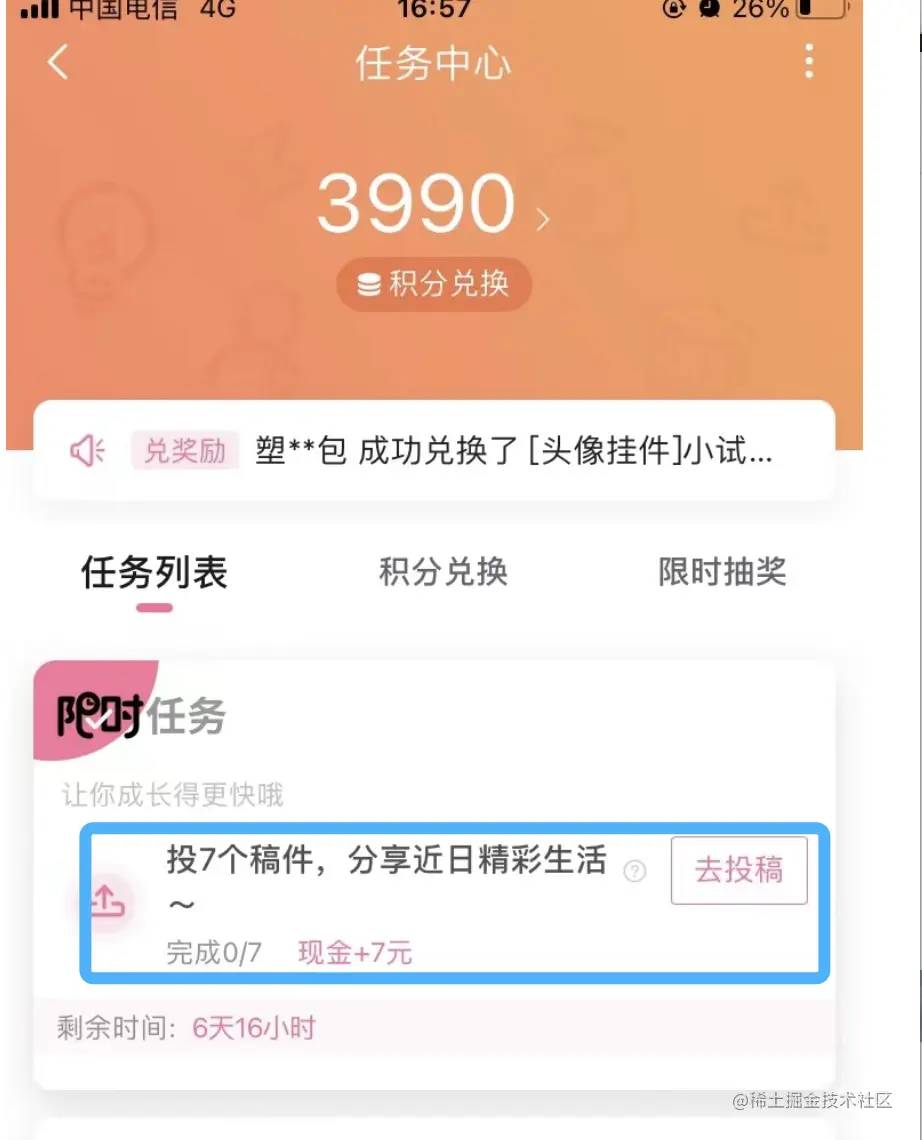Open the three-dot overflow menu
922x1140 pixels.
pos(808,63)
